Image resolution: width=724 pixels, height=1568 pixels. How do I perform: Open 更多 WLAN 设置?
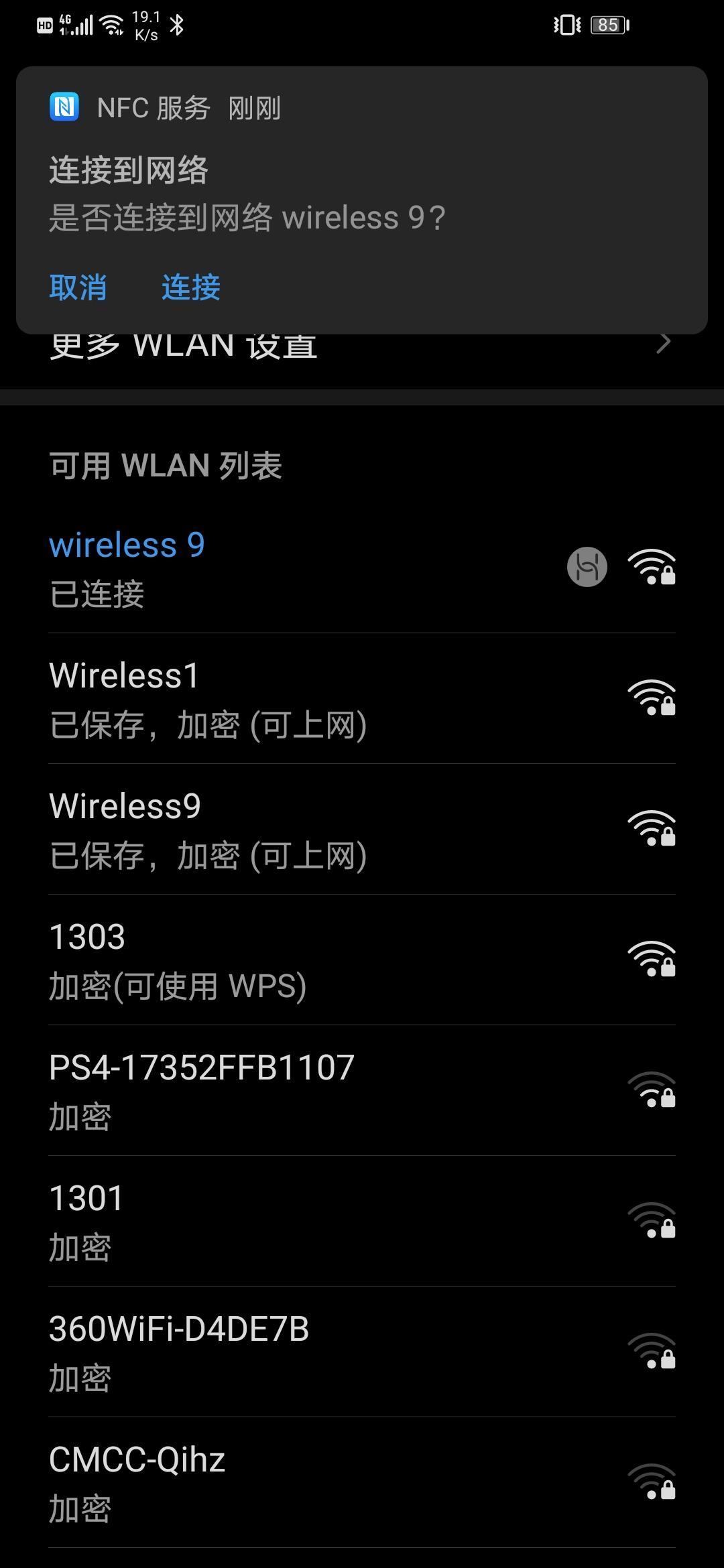(x=362, y=351)
